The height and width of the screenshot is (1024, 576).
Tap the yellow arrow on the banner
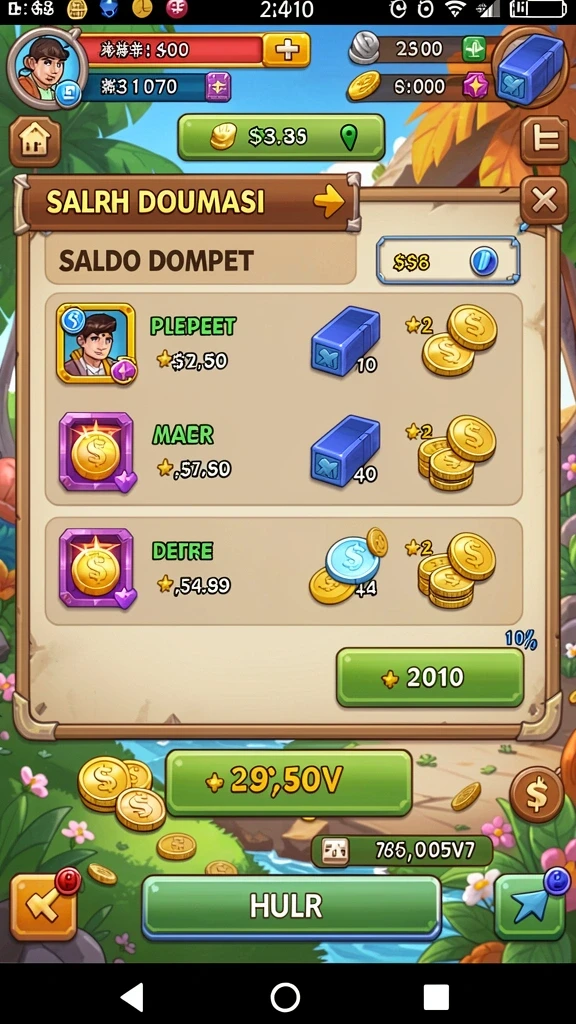tap(328, 202)
